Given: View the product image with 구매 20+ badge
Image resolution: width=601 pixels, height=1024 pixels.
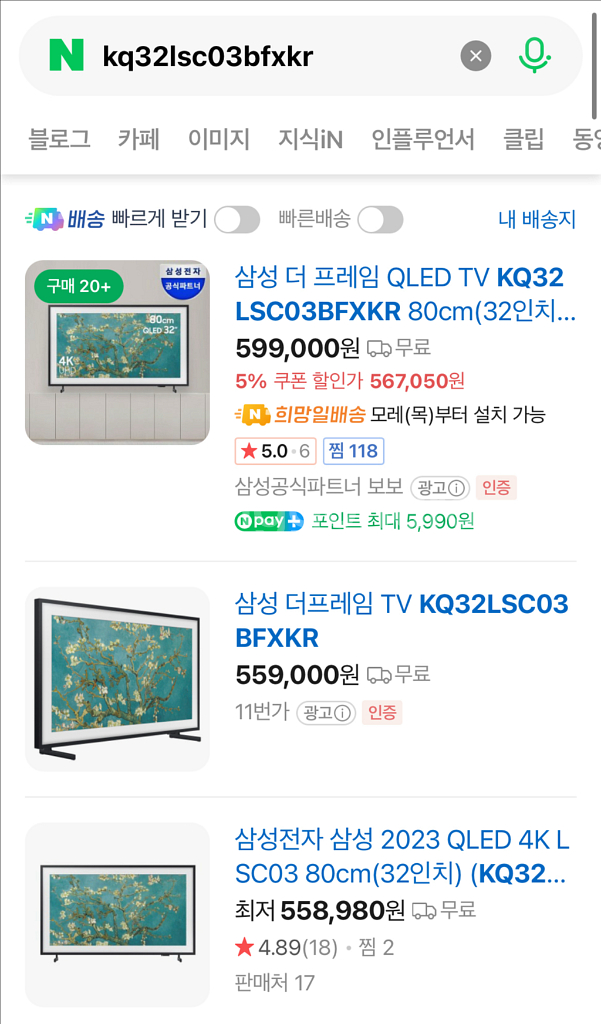Looking at the screenshot, I should 117,352.
